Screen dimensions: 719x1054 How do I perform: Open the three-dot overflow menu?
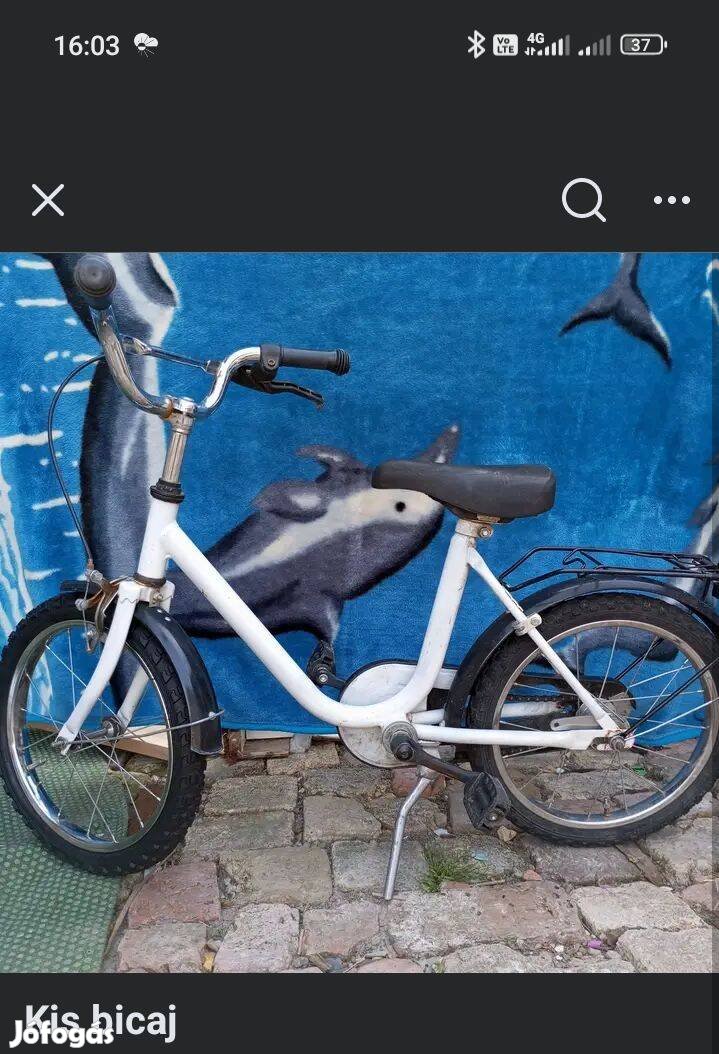coord(671,200)
